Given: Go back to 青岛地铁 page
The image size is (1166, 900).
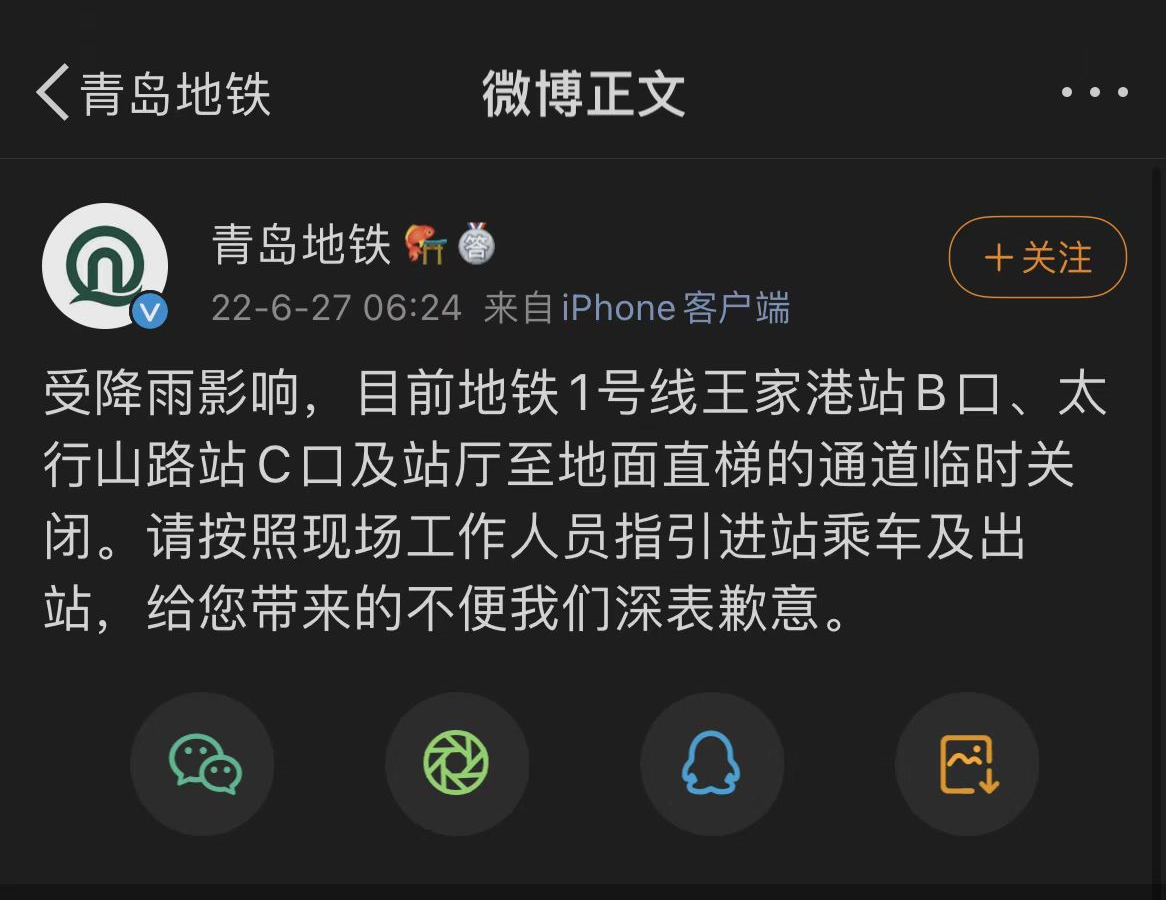Looking at the screenshot, I should pyautogui.click(x=150, y=94).
